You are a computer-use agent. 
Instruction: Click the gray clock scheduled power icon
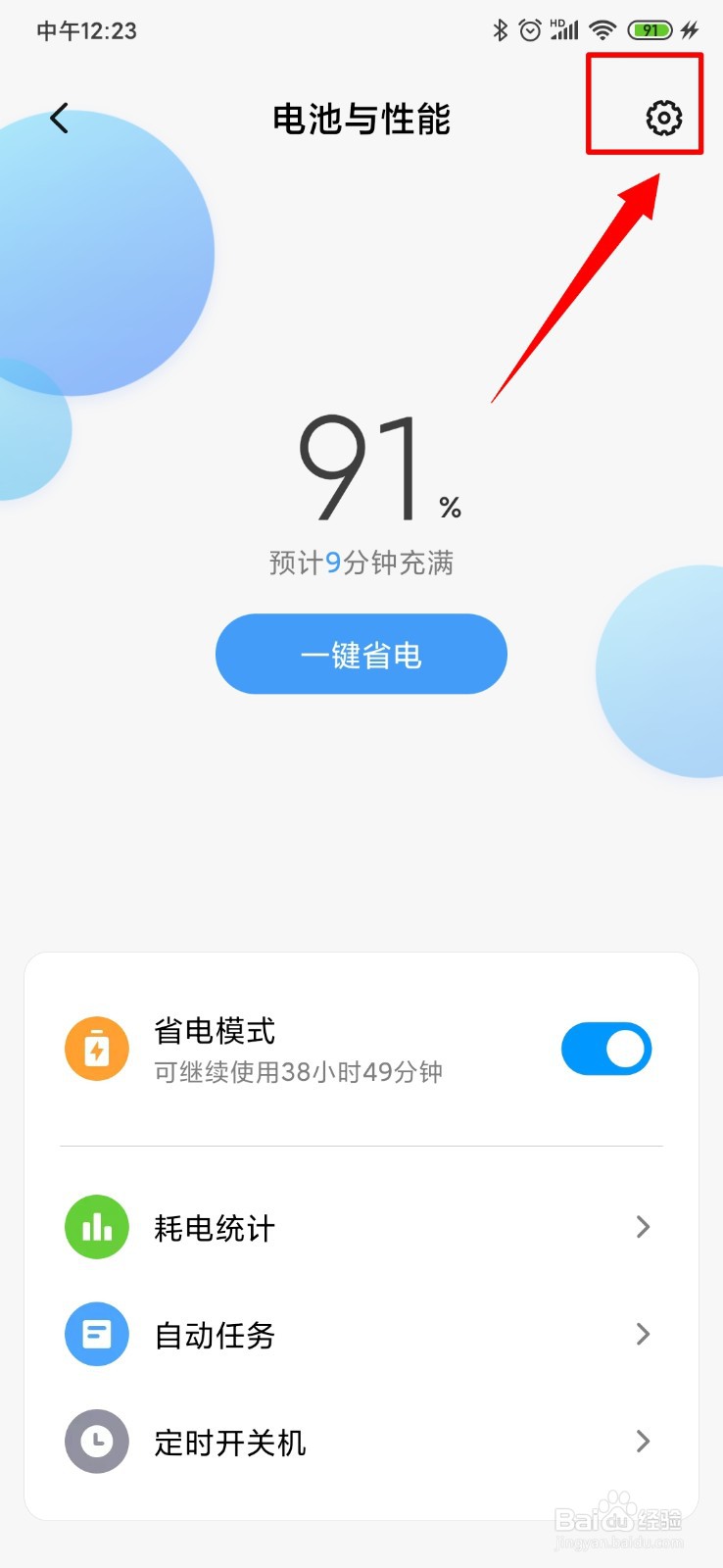96,1442
